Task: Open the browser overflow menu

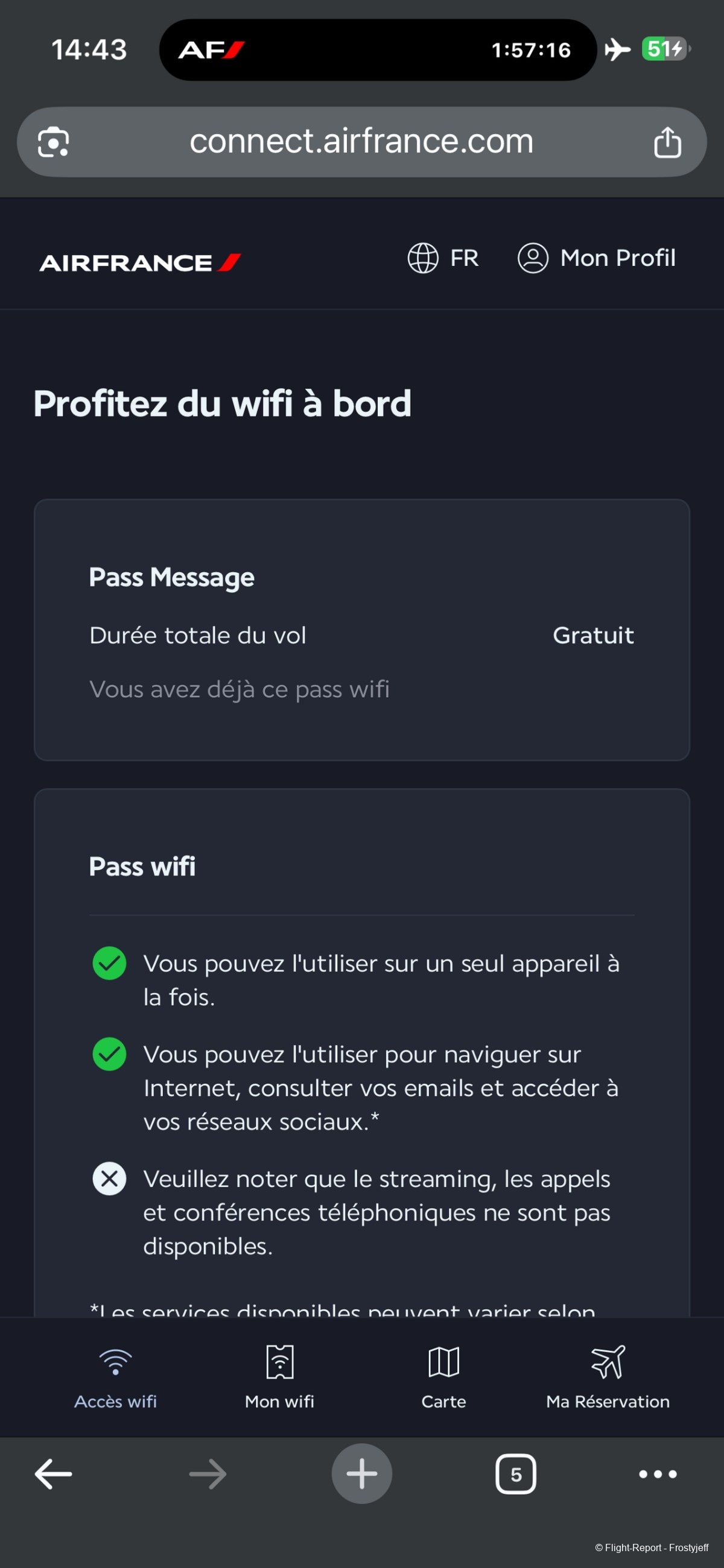Action: (658, 1475)
